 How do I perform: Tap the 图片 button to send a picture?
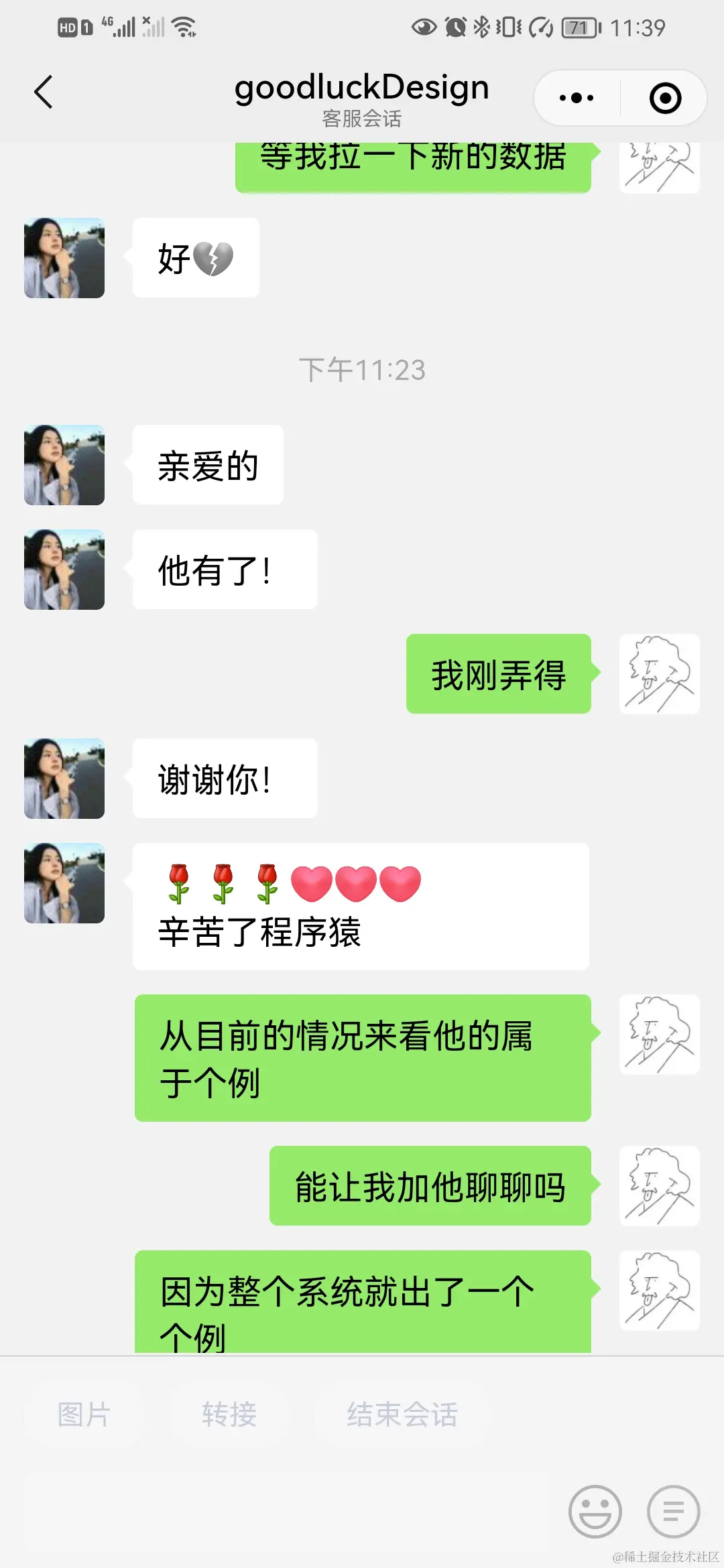pos(84,1415)
